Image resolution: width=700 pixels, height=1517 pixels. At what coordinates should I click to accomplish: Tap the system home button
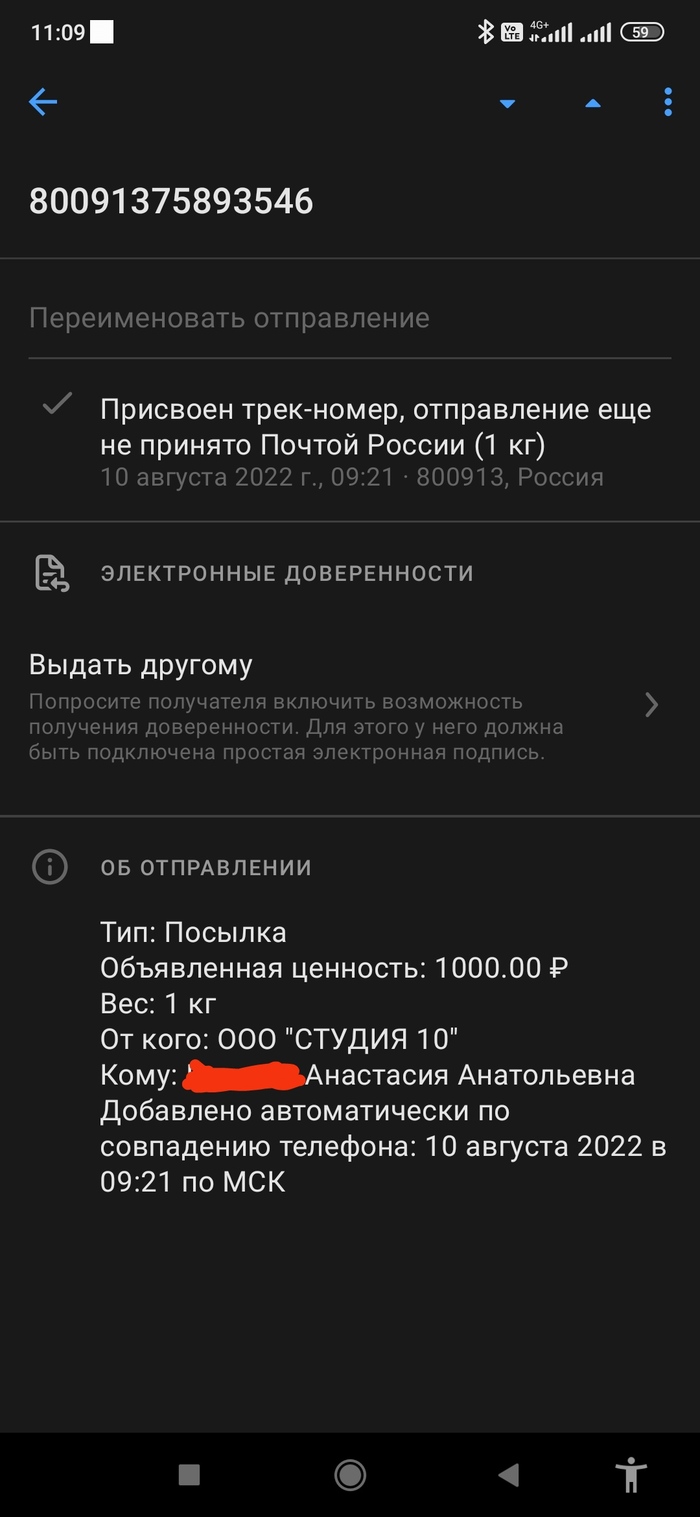[x=350, y=1474]
